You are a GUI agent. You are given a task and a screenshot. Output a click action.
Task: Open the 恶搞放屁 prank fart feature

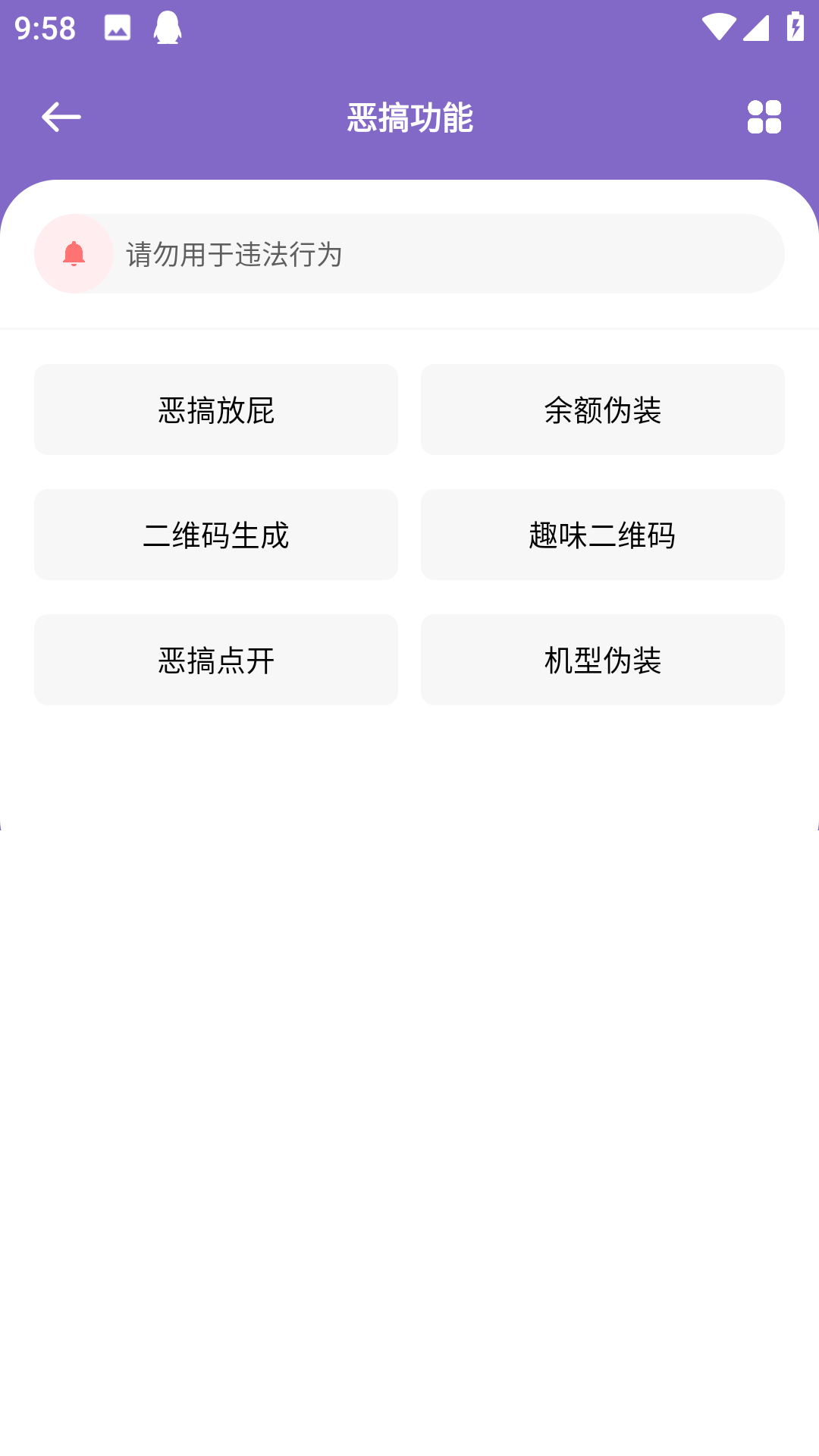pyautogui.click(x=215, y=409)
